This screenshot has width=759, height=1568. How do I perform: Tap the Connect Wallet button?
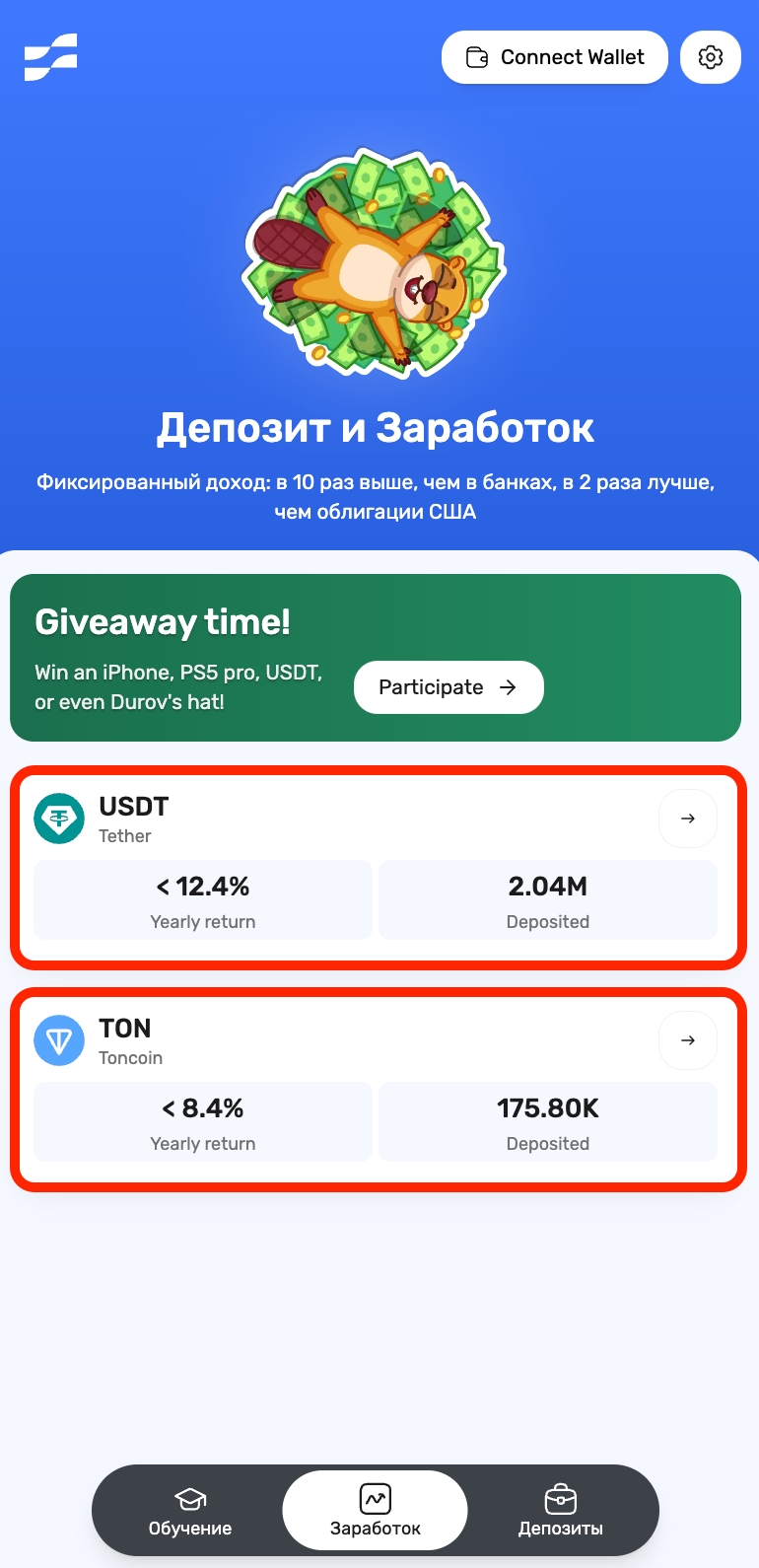coord(554,57)
